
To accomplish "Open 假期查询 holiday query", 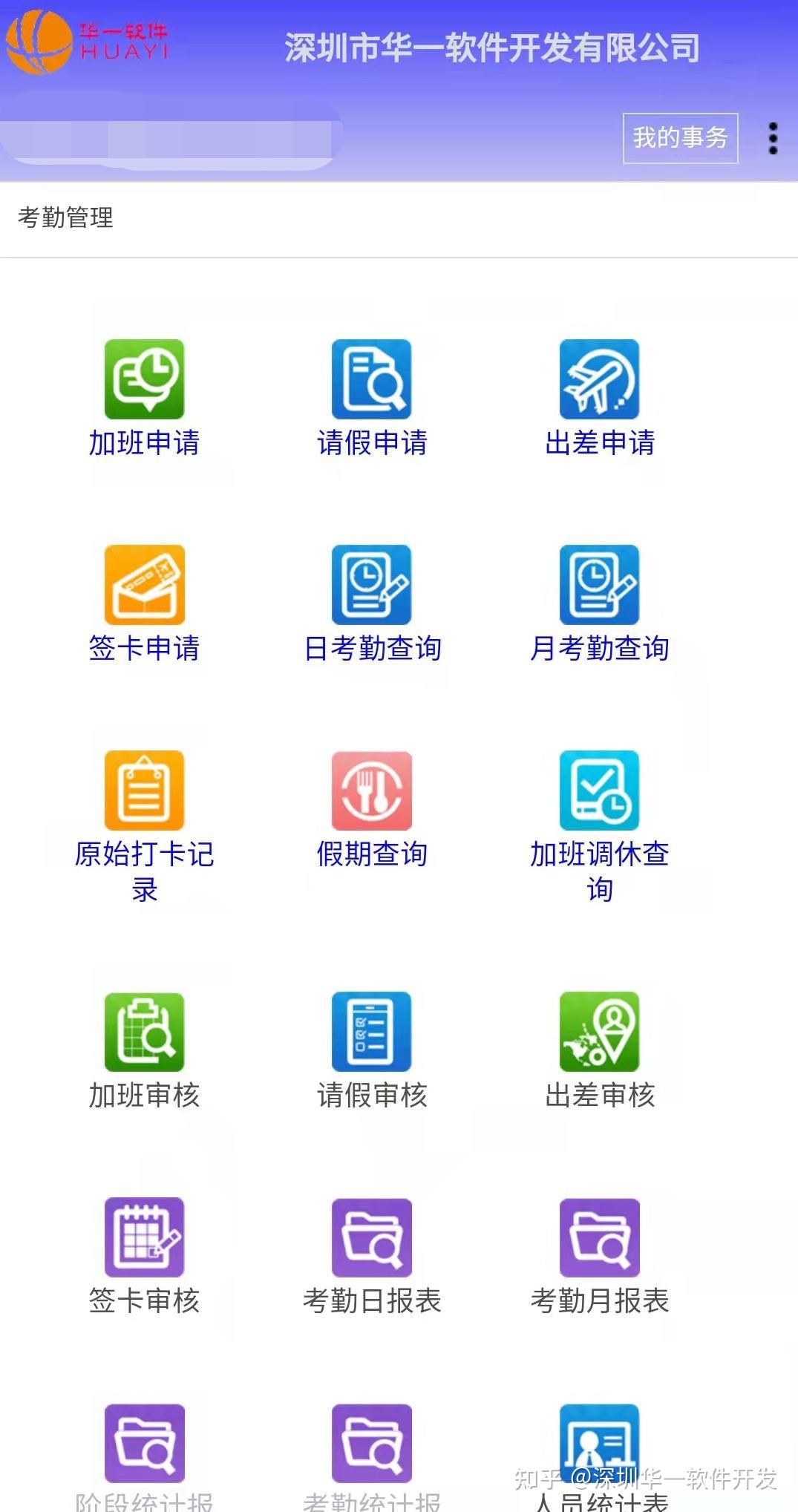I will click(x=372, y=810).
